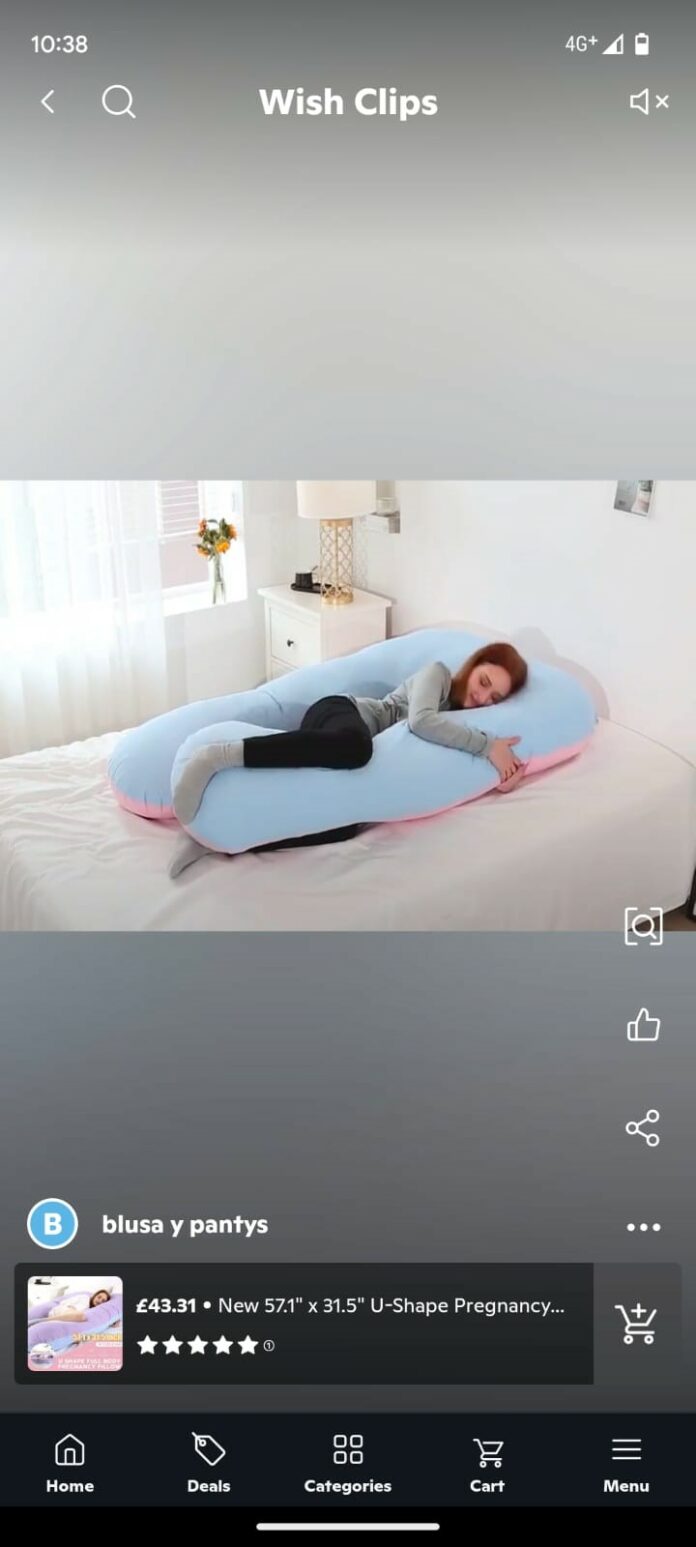
Task: Go back from Wish Clips
Action: click(47, 101)
